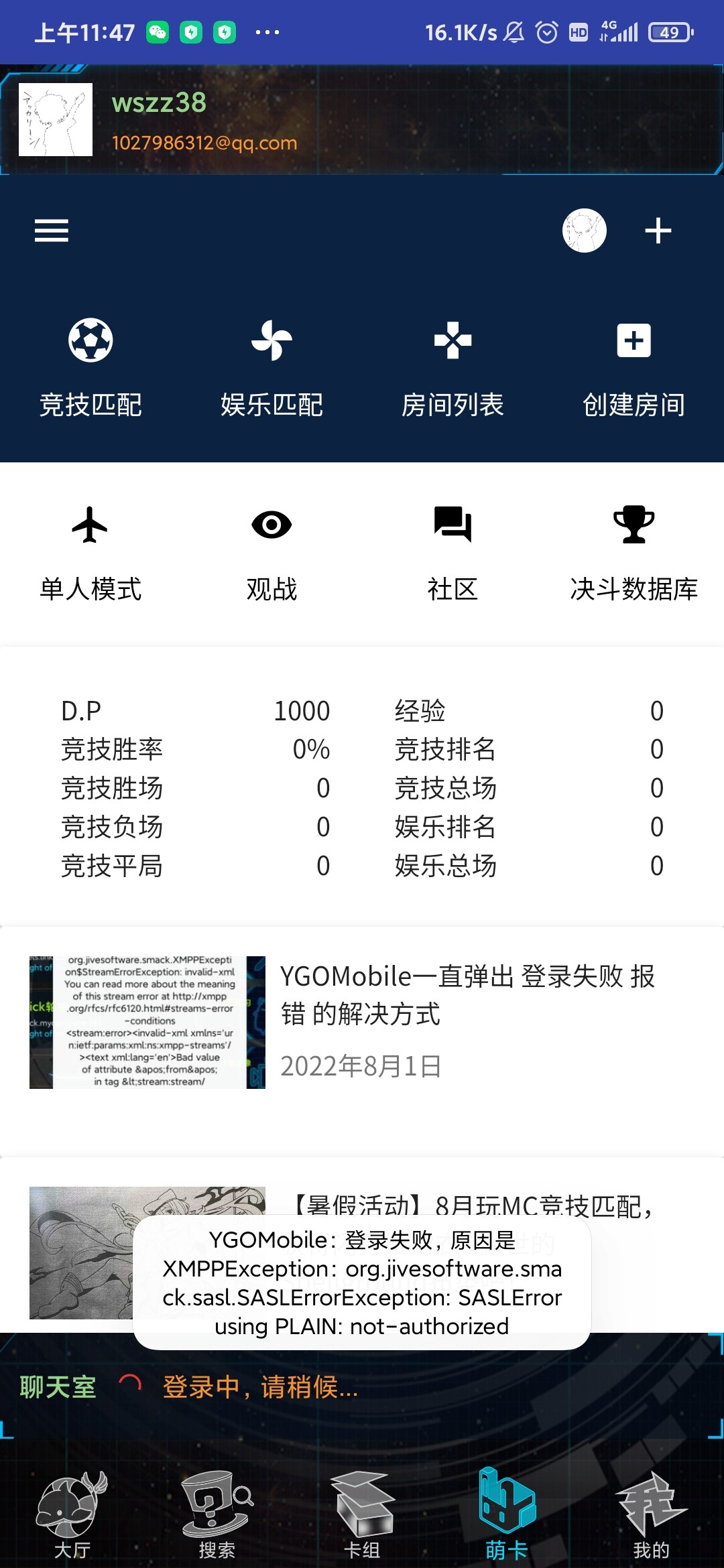This screenshot has height=1568, width=724.
Task: Start 娱乐匹配 casual matchmaking
Action: click(271, 369)
